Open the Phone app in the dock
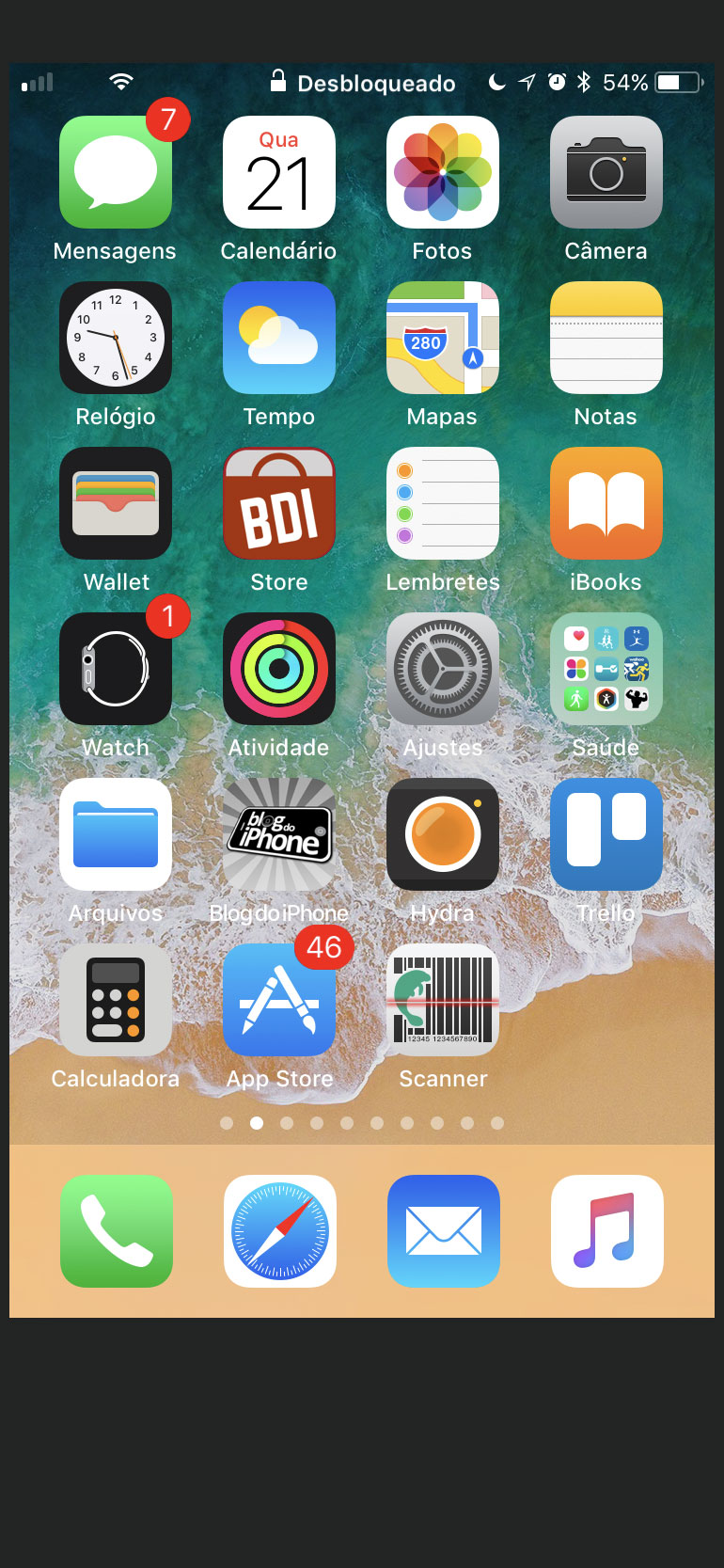Image resolution: width=724 pixels, height=1568 pixels. tap(117, 1231)
